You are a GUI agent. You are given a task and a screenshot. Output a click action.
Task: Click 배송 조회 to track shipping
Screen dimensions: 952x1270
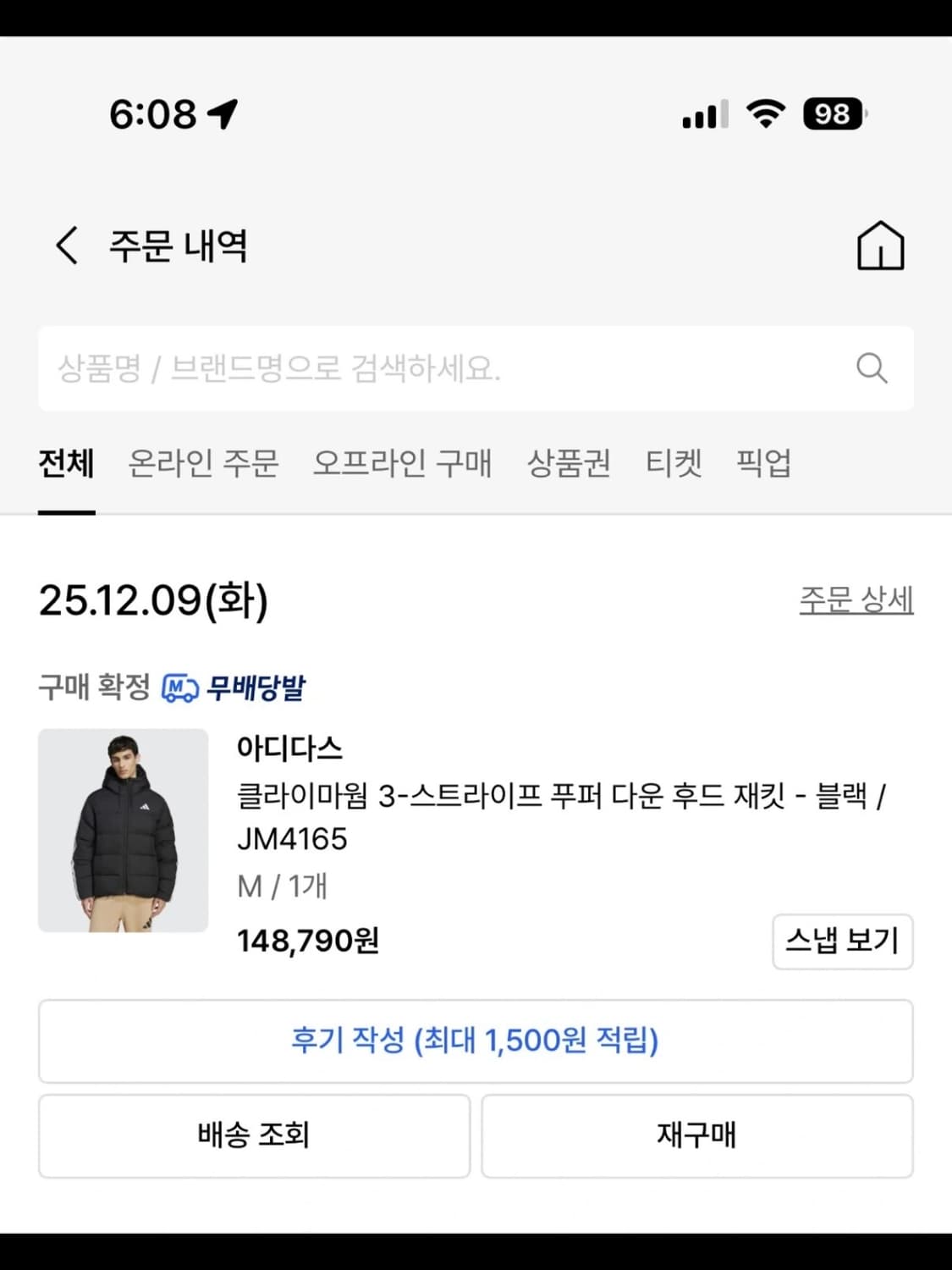click(253, 1136)
